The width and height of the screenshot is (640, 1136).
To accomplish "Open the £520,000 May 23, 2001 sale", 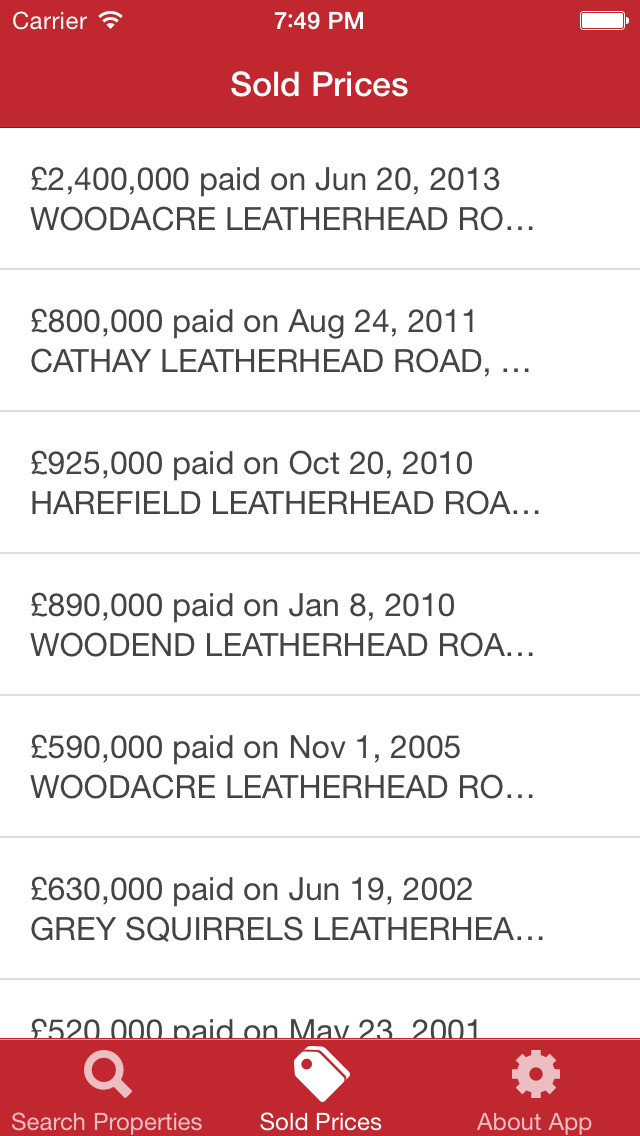I will (x=320, y=1022).
